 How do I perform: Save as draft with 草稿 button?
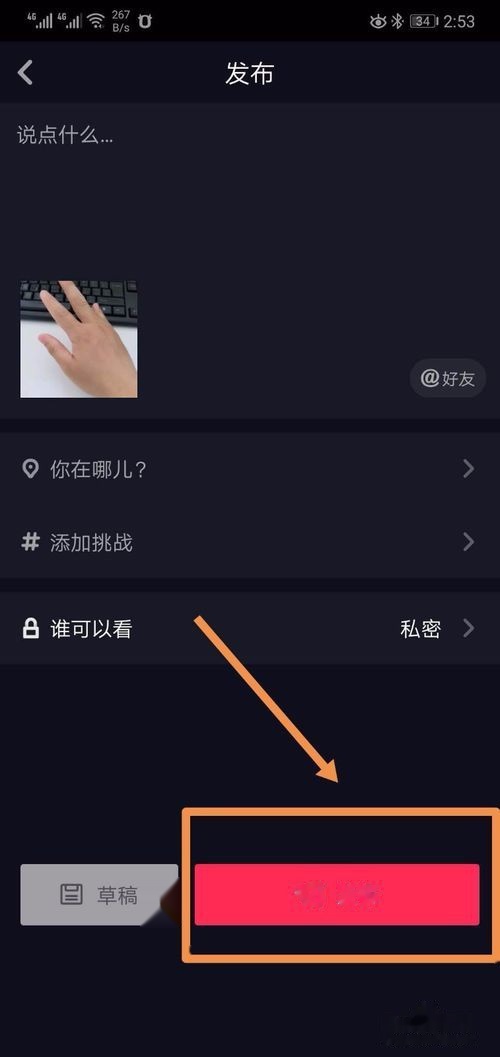click(99, 895)
